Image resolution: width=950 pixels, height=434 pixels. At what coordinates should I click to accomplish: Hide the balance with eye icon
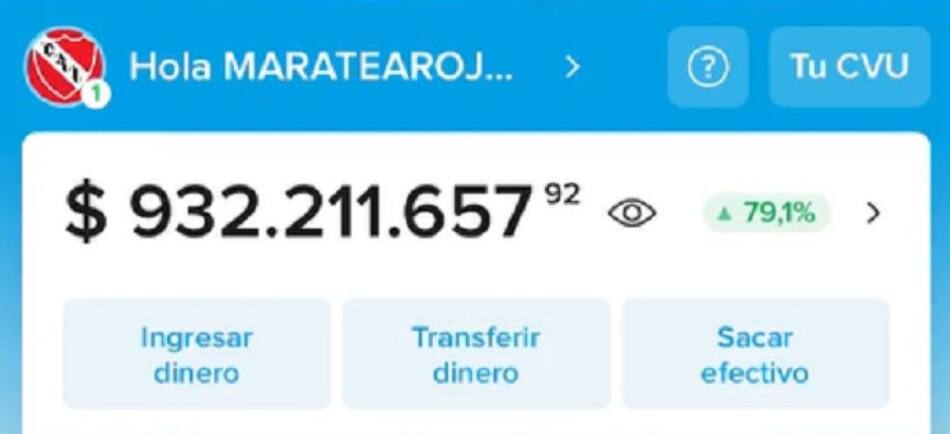click(633, 213)
